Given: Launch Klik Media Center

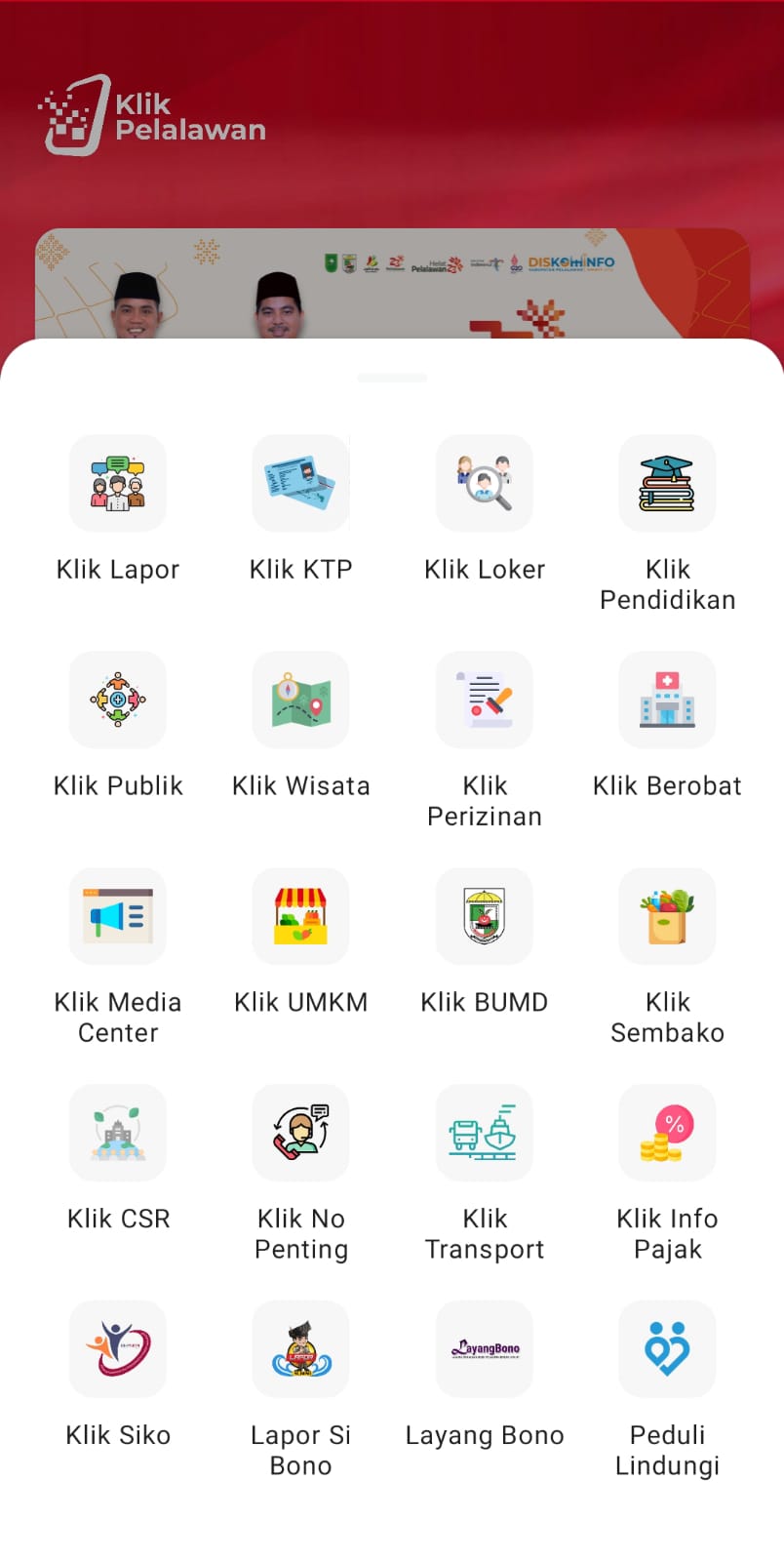Looking at the screenshot, I should (x=118, y=917).
